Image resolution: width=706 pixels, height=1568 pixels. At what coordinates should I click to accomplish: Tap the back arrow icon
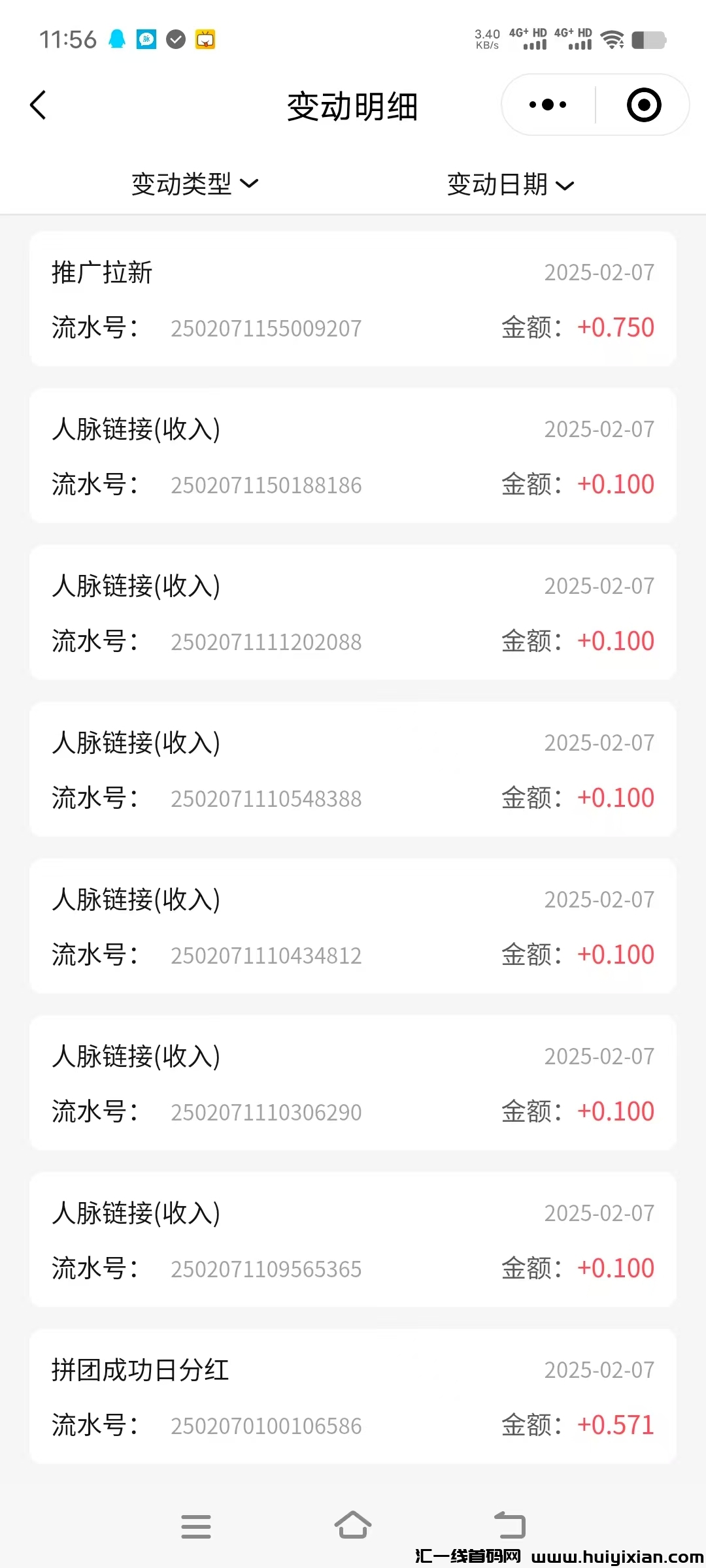(x=37, y=105)
